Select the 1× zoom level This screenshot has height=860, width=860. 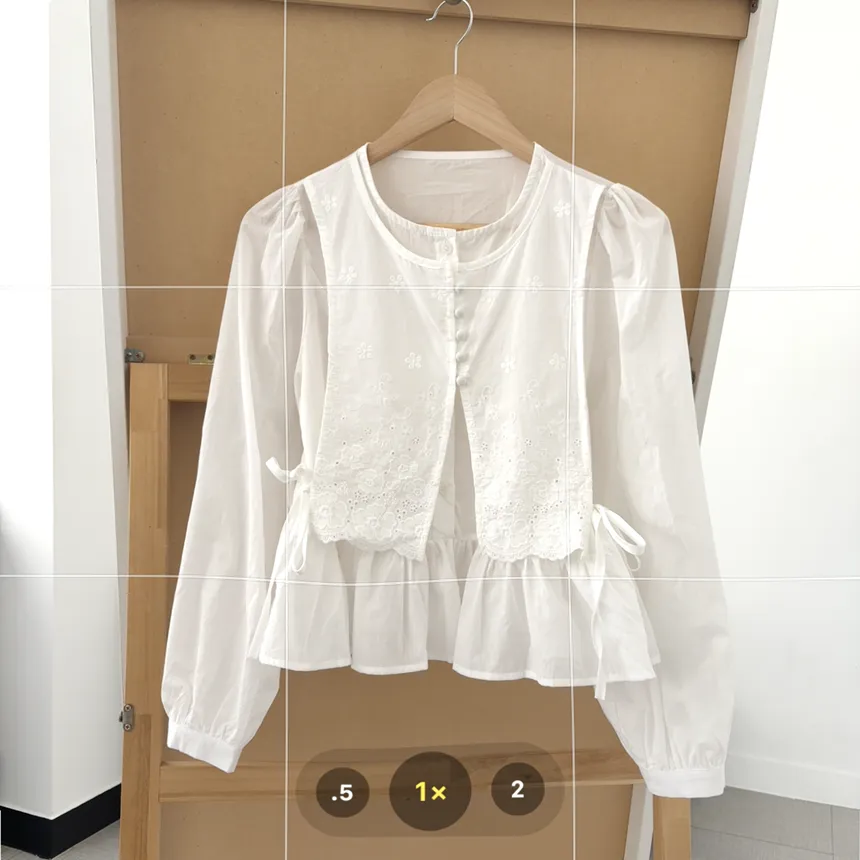click(x=430, y=792)
